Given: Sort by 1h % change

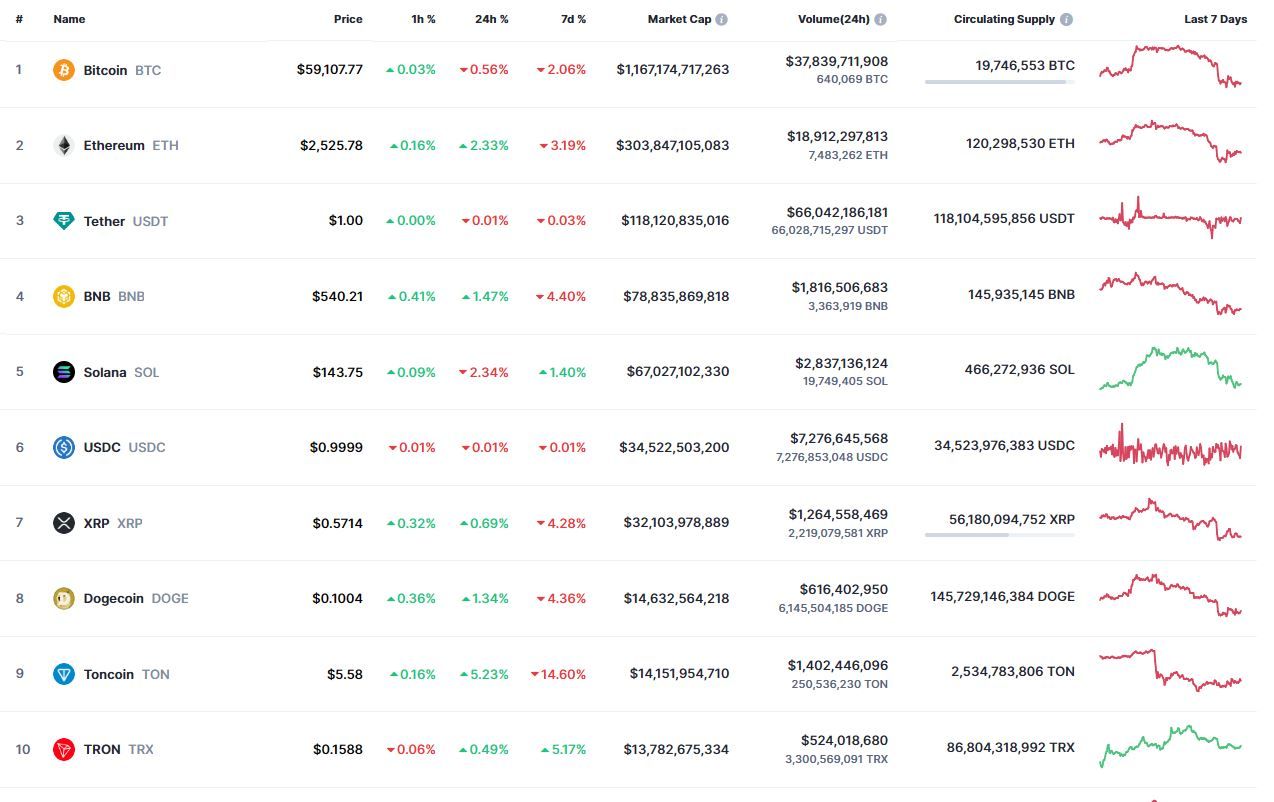Looking at the screenshot, I should (x=421, y=19).
